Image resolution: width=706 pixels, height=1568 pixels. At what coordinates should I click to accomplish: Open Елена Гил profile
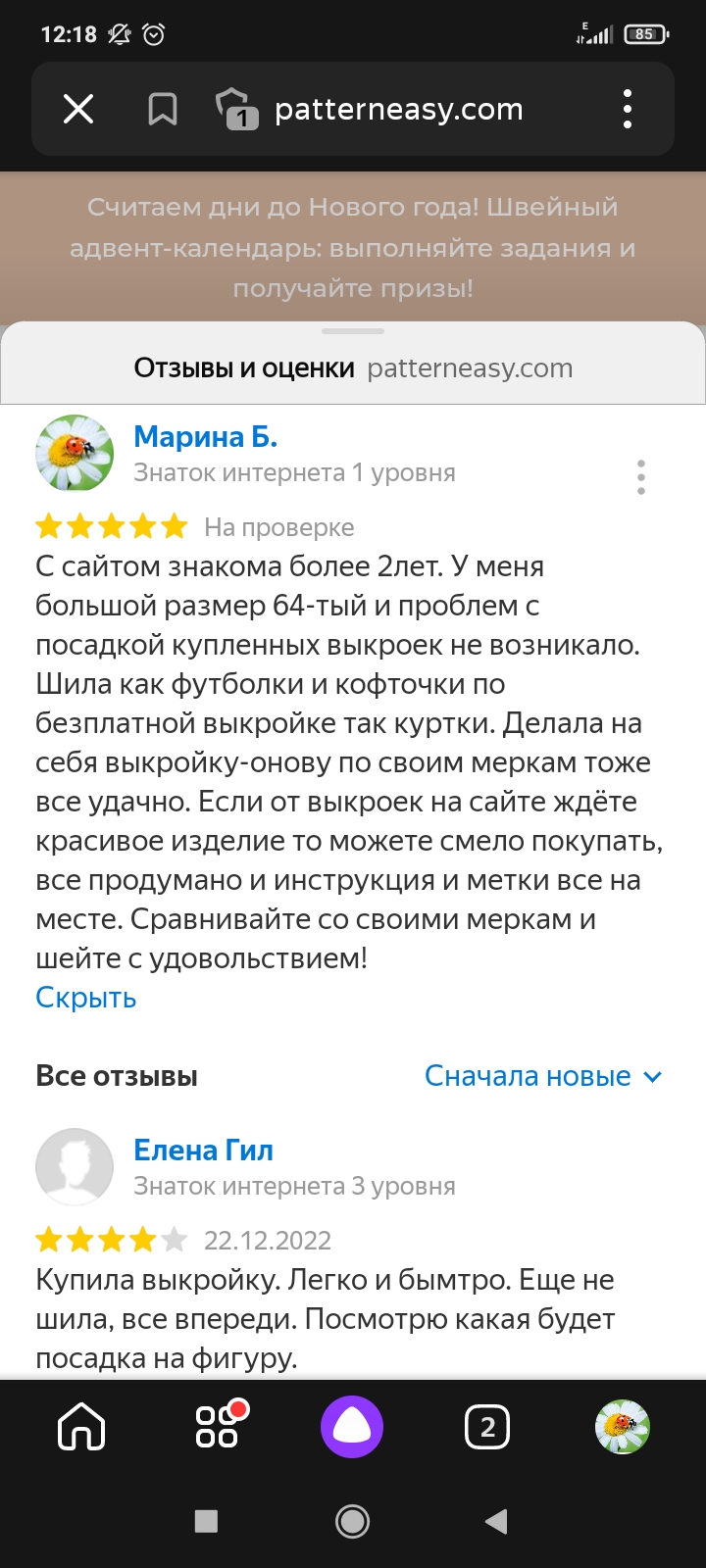point(203,1151)
